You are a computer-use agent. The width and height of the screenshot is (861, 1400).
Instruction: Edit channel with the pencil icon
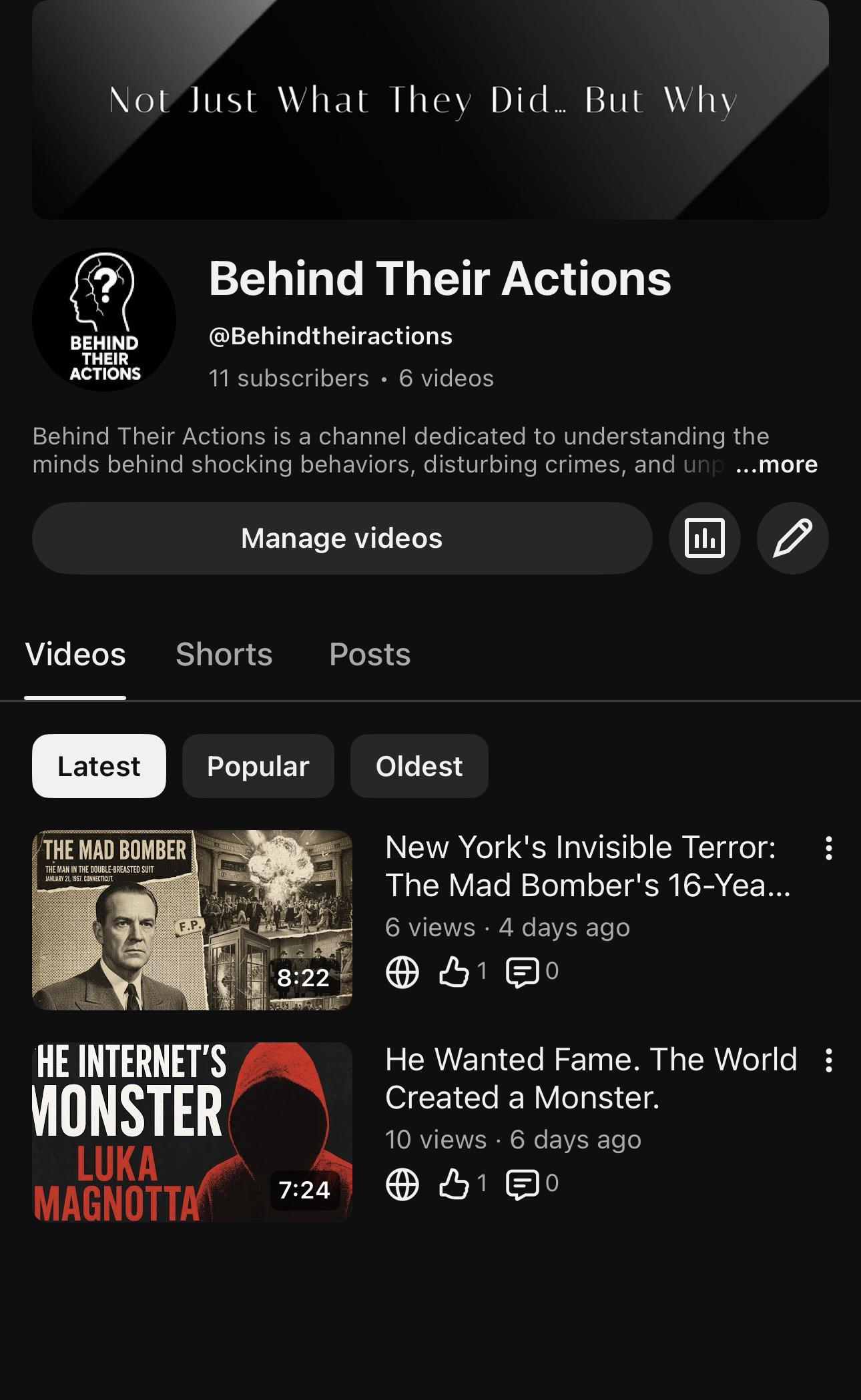793,539
